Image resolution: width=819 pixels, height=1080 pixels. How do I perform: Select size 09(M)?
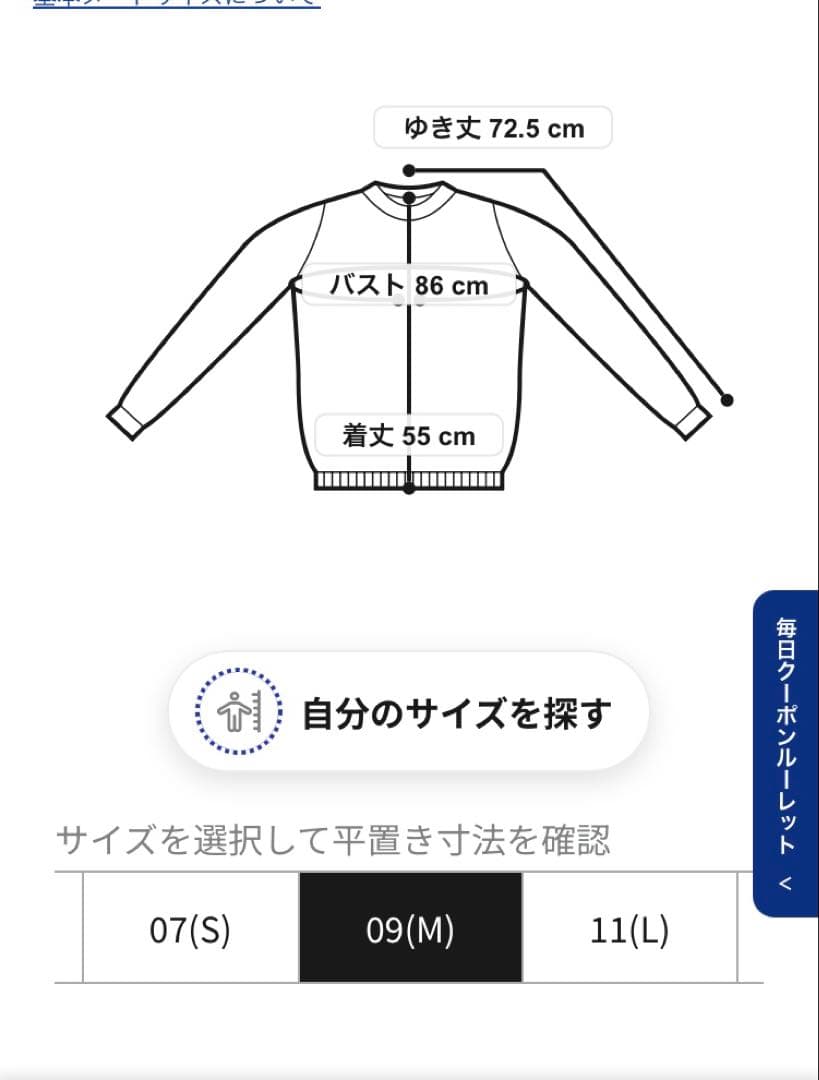[x=410, y=930]
